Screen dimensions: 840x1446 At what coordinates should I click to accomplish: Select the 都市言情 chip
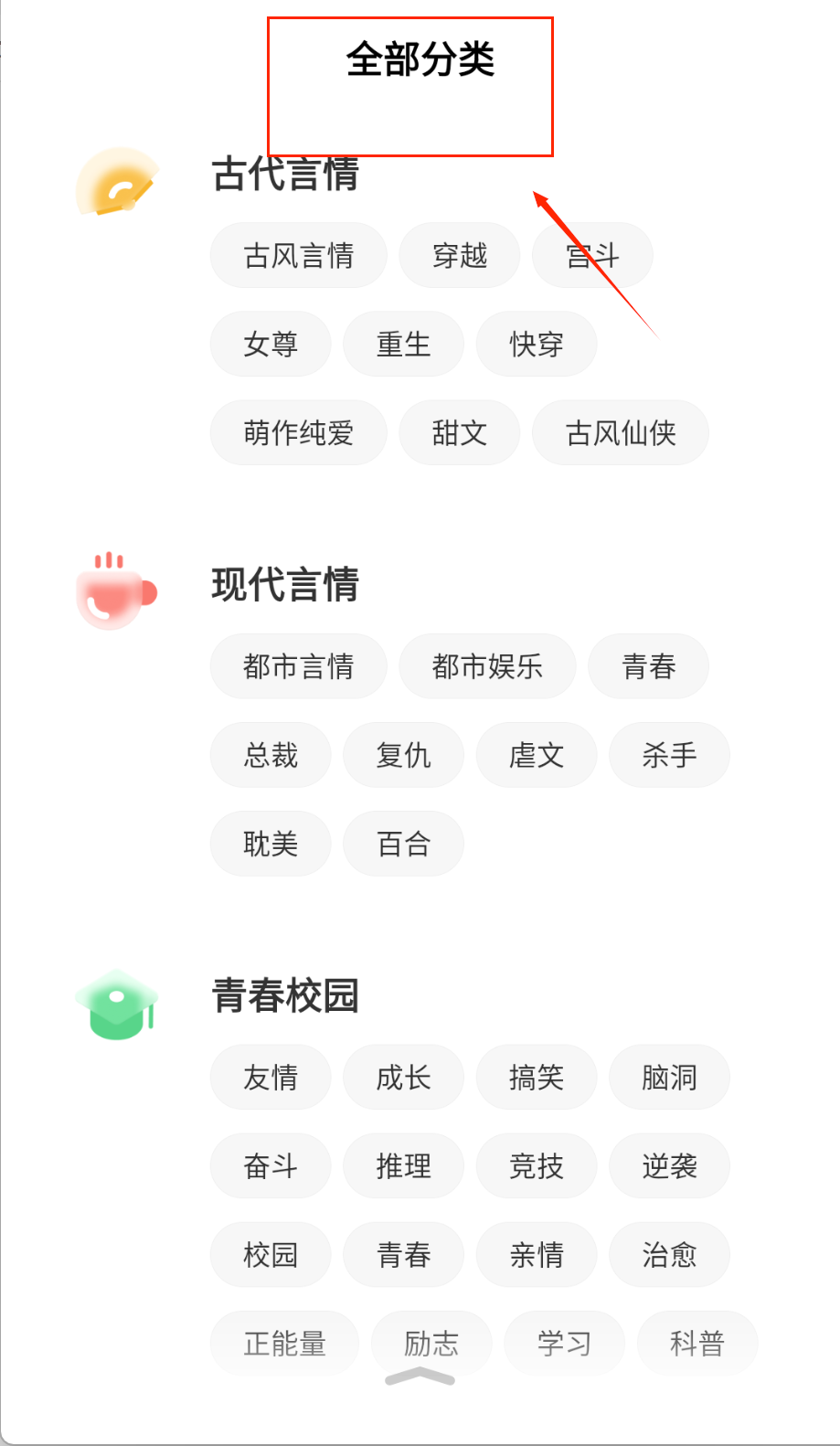coord(298,667)
